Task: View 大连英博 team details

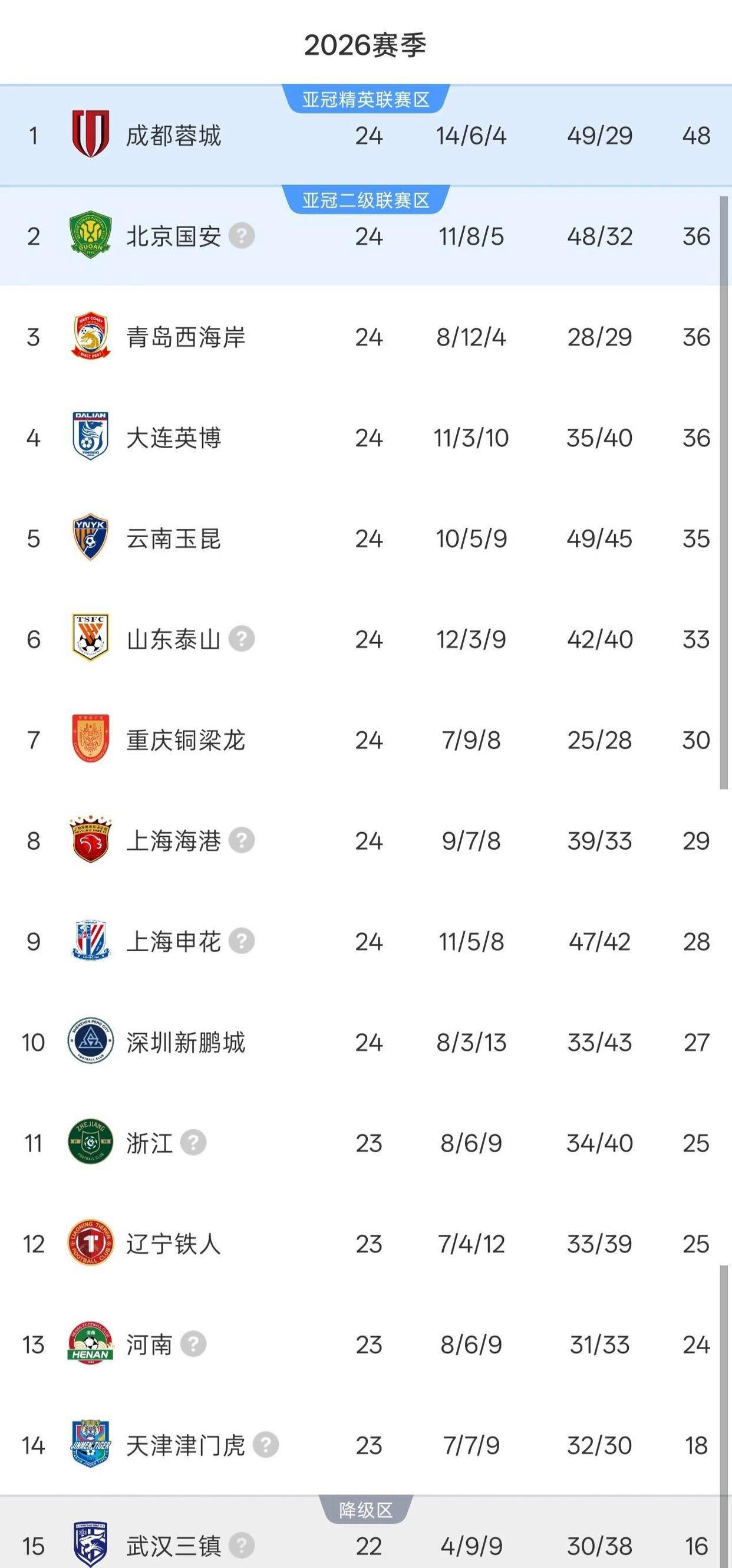Action: coord(365,438)
